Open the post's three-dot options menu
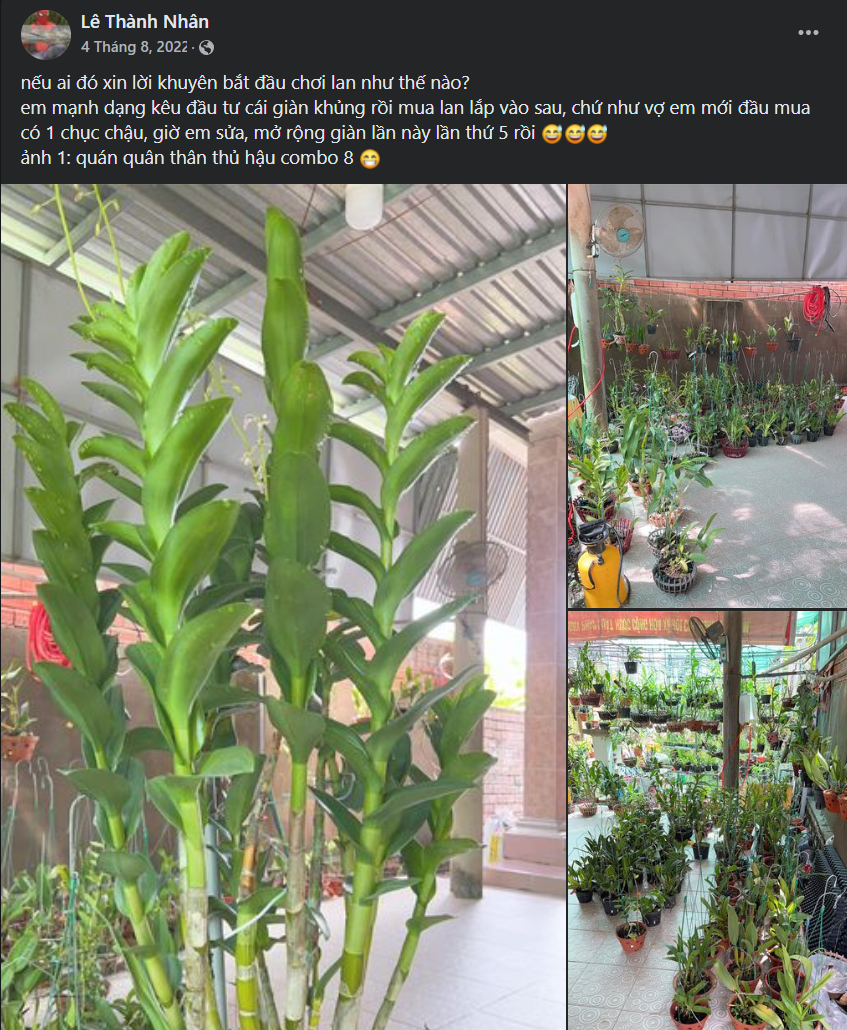The width and height of the screenshot is (847, 1030). (808, 33)
